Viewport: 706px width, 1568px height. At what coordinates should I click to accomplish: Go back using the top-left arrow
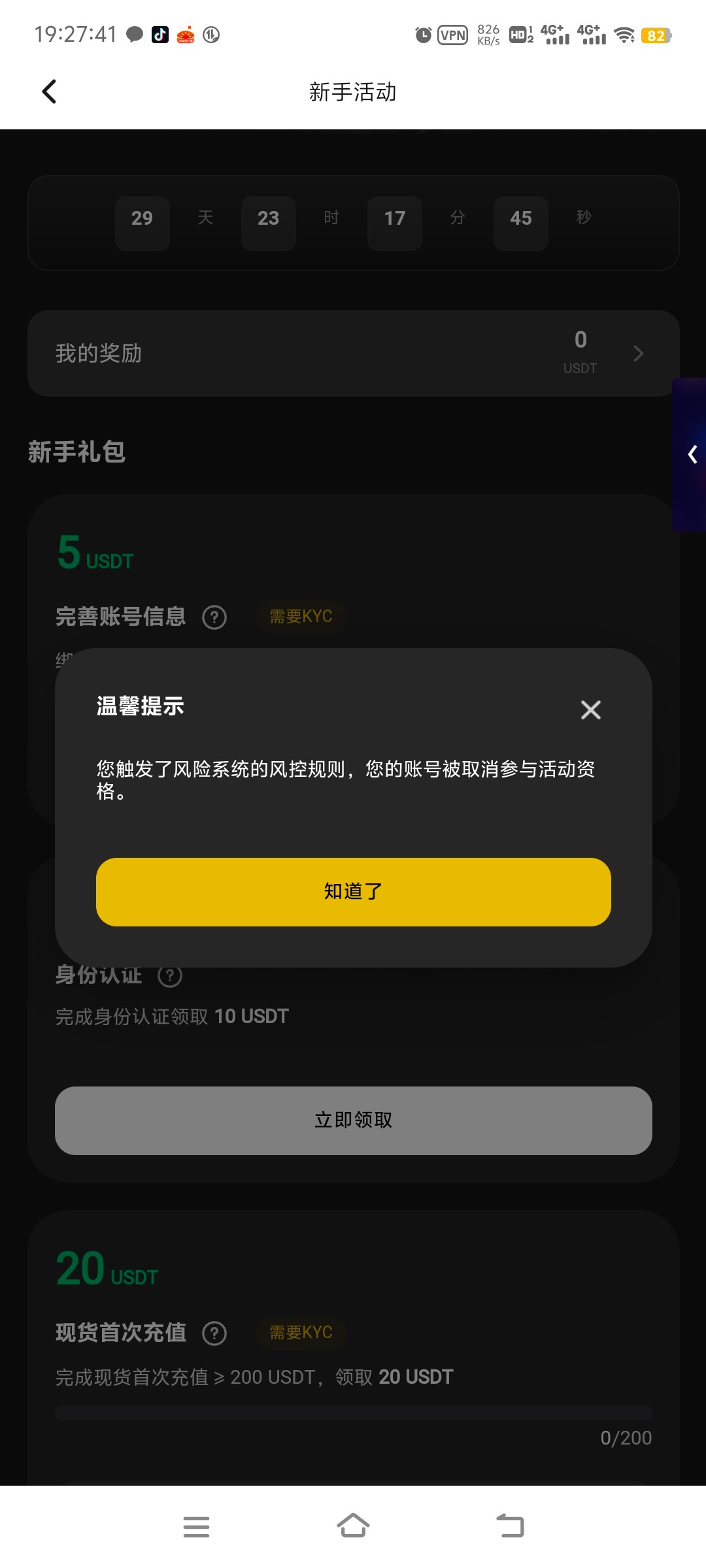[x=49, y=91]
